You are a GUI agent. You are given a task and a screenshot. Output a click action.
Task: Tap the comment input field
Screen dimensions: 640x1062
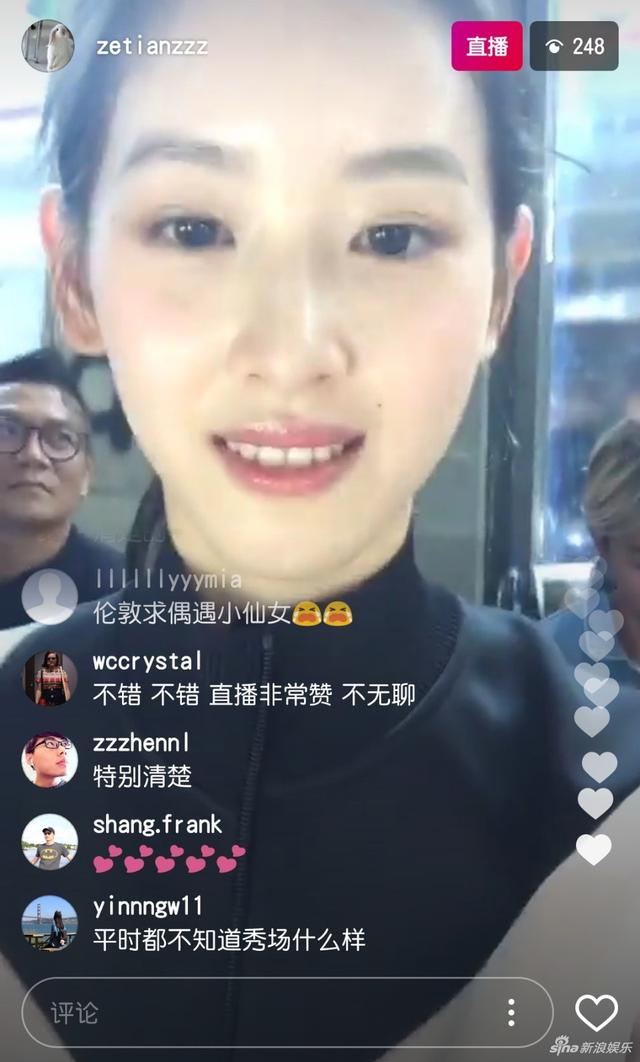[x=288, y=1013]
